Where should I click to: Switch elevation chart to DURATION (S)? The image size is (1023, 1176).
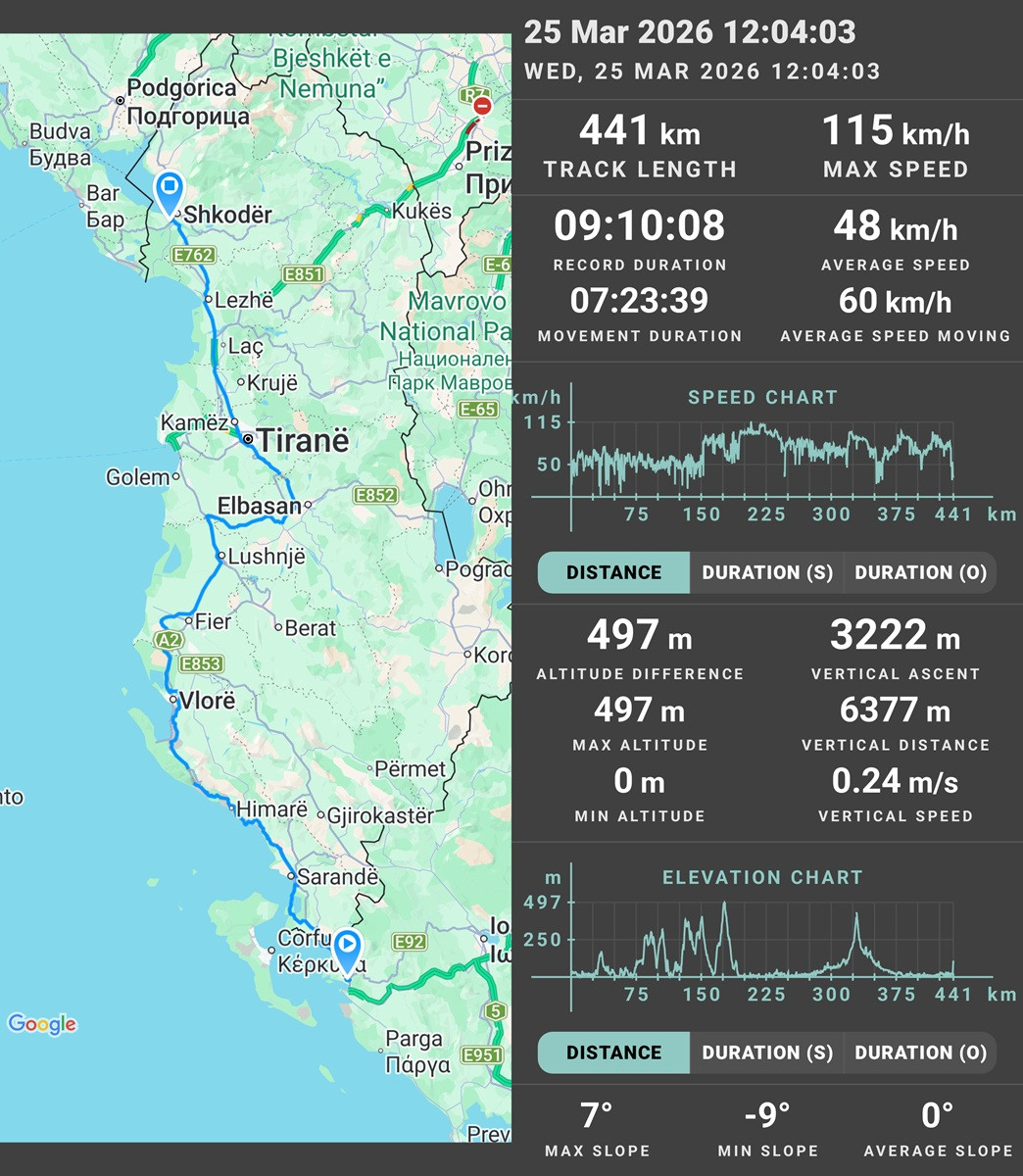pos(767,1053)
